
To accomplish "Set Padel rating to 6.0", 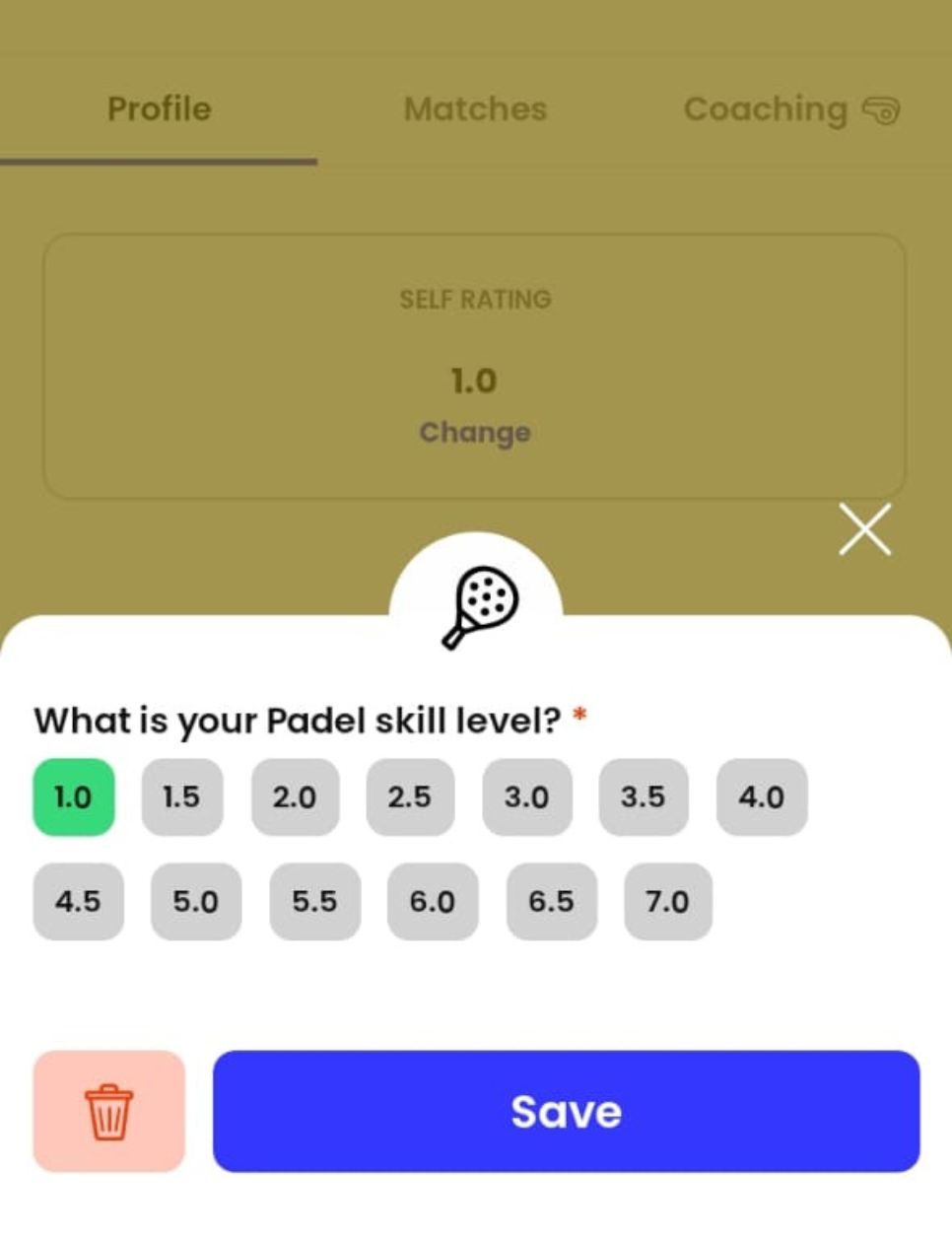I will tap(432, 901).
